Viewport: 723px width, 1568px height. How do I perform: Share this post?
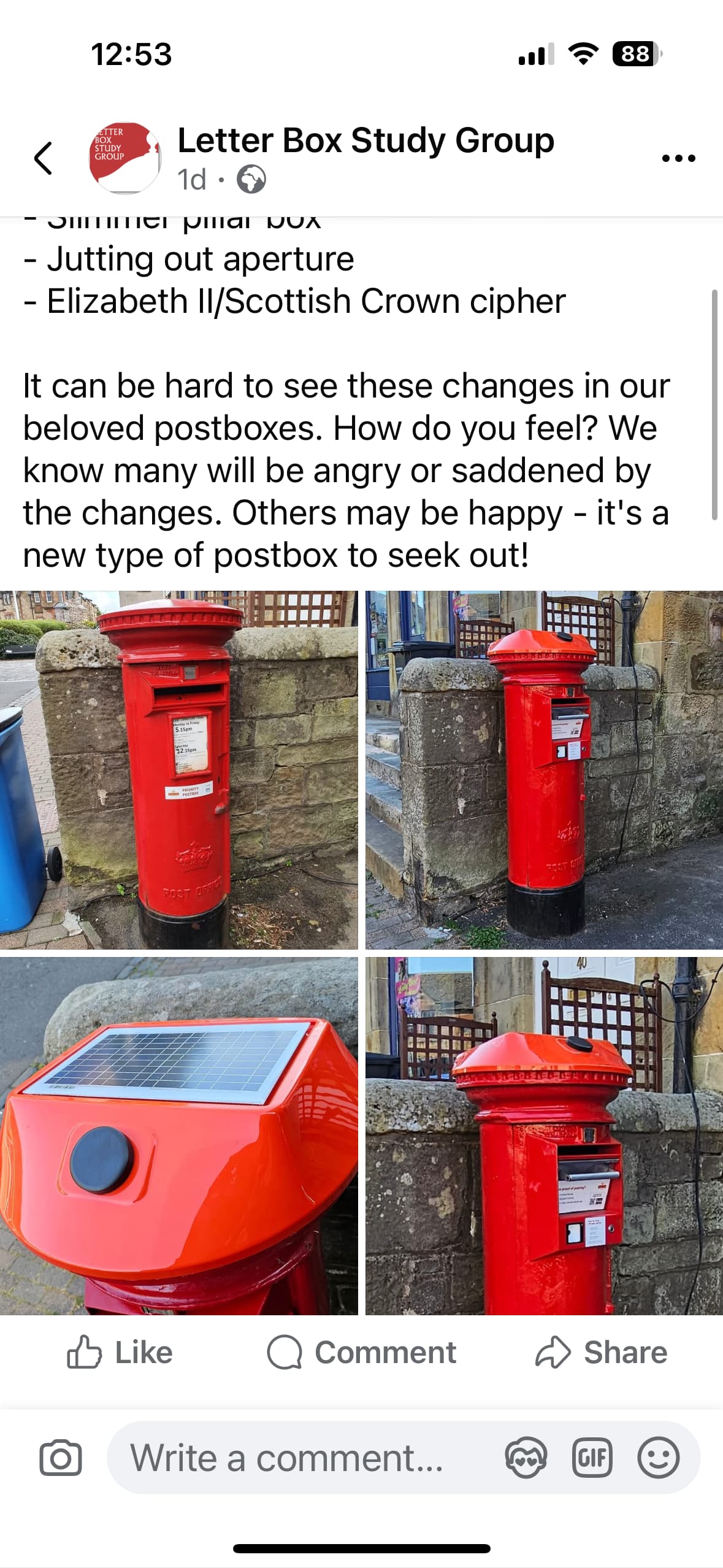click(602, 1353)
